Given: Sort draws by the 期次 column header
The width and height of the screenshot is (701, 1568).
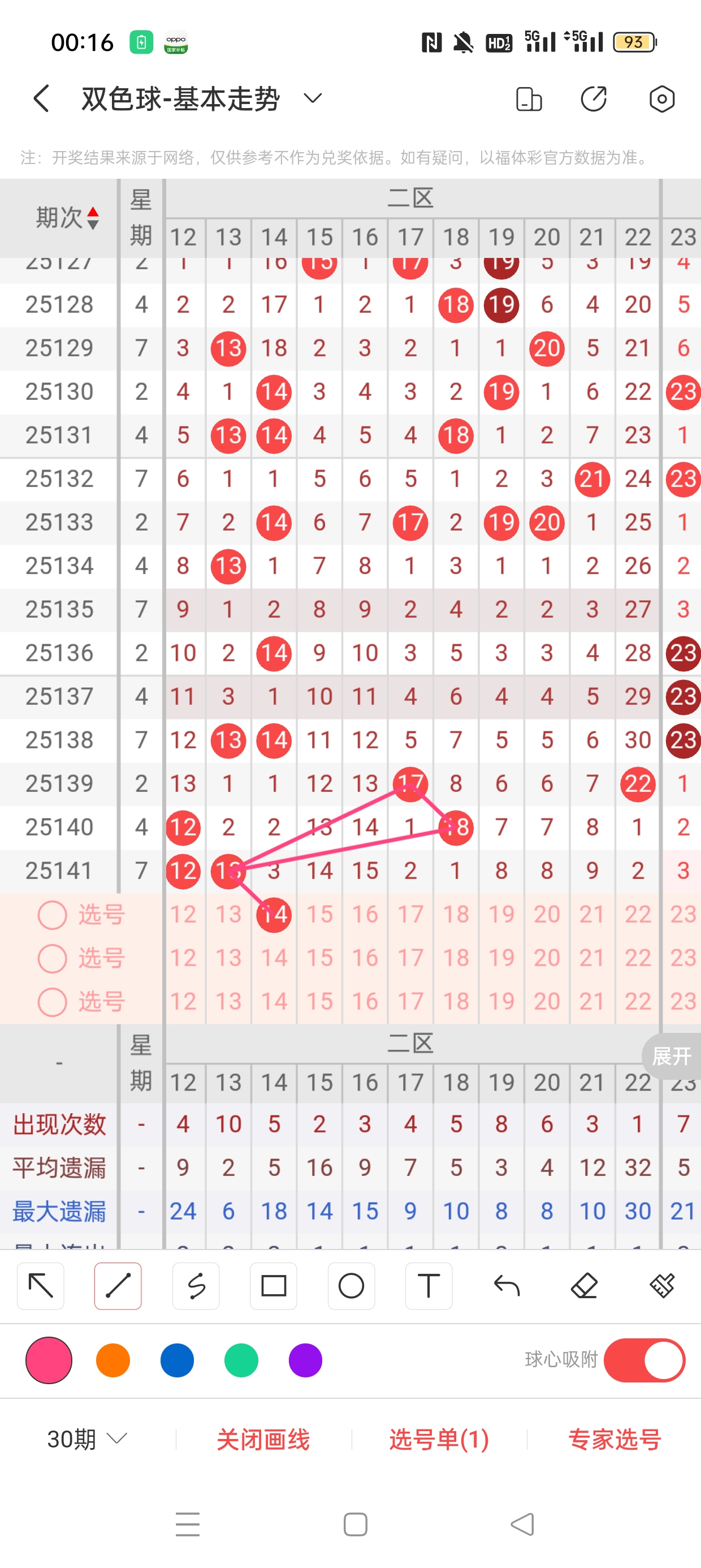Looking at the screenshot, I should click(x=66, y=217).
